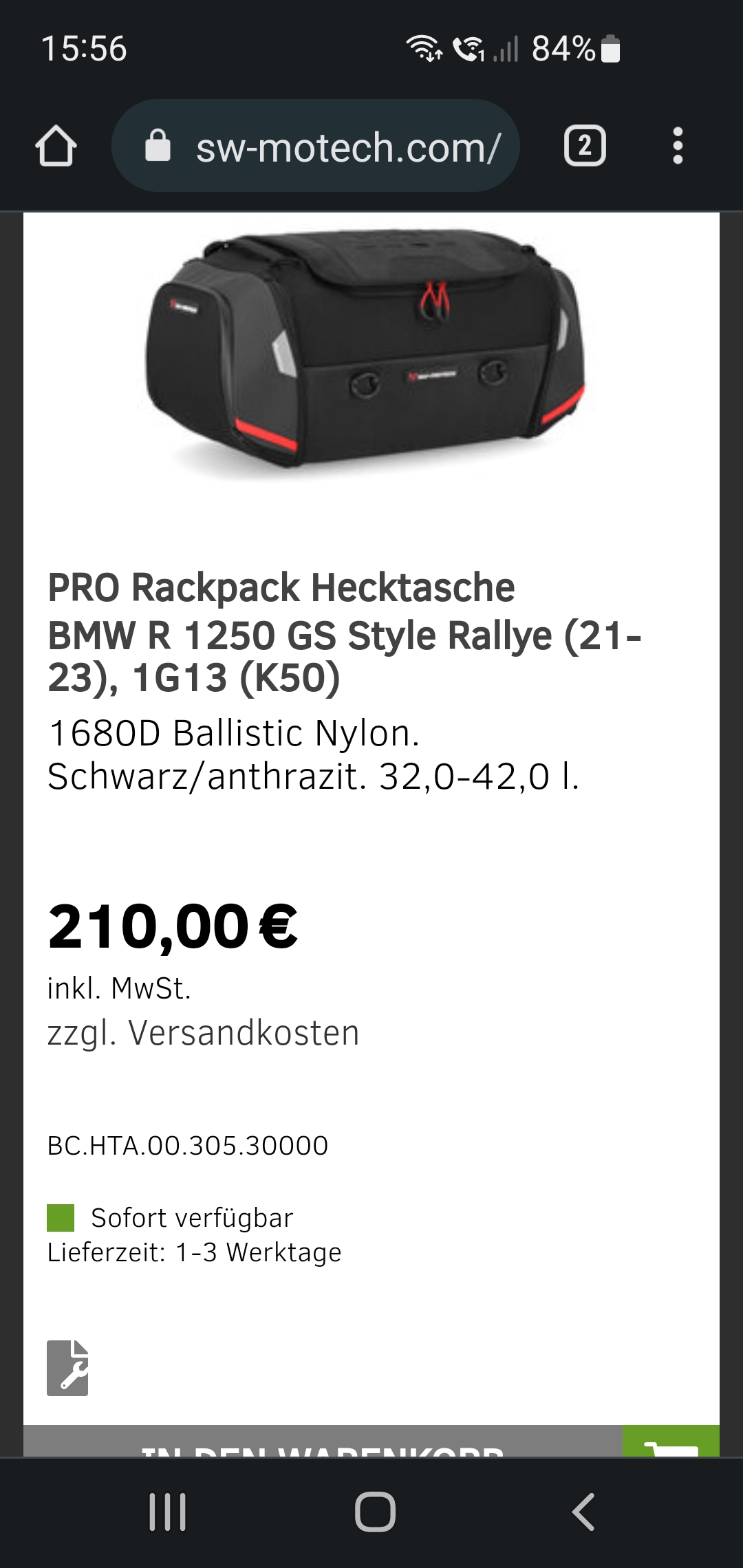The image size is (743, 1568).
Task: Open the tab switcher showing 2 tabs
Action: (x=585, y=146)
